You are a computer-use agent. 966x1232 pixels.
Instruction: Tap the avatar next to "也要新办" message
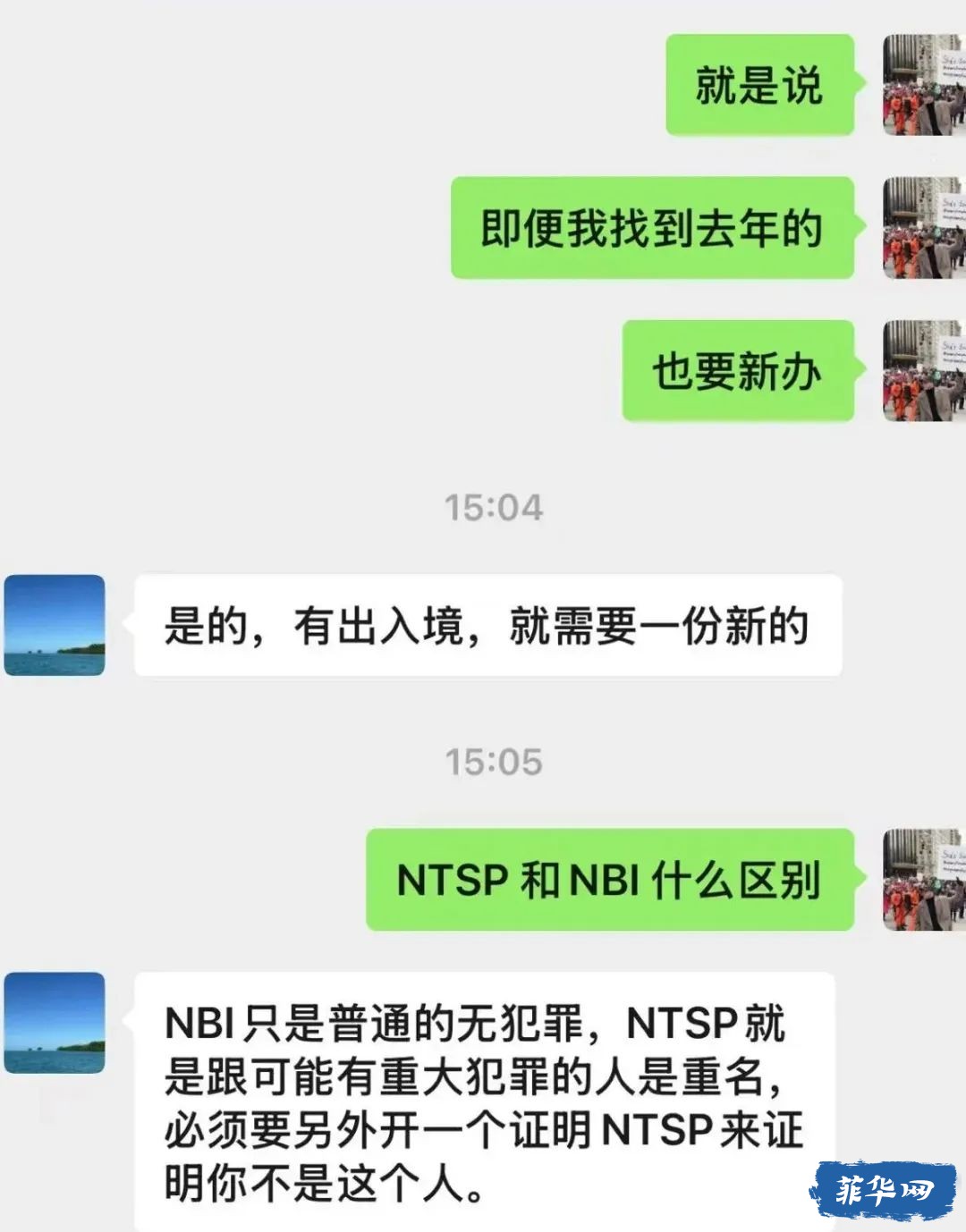[x=924, y=371]
